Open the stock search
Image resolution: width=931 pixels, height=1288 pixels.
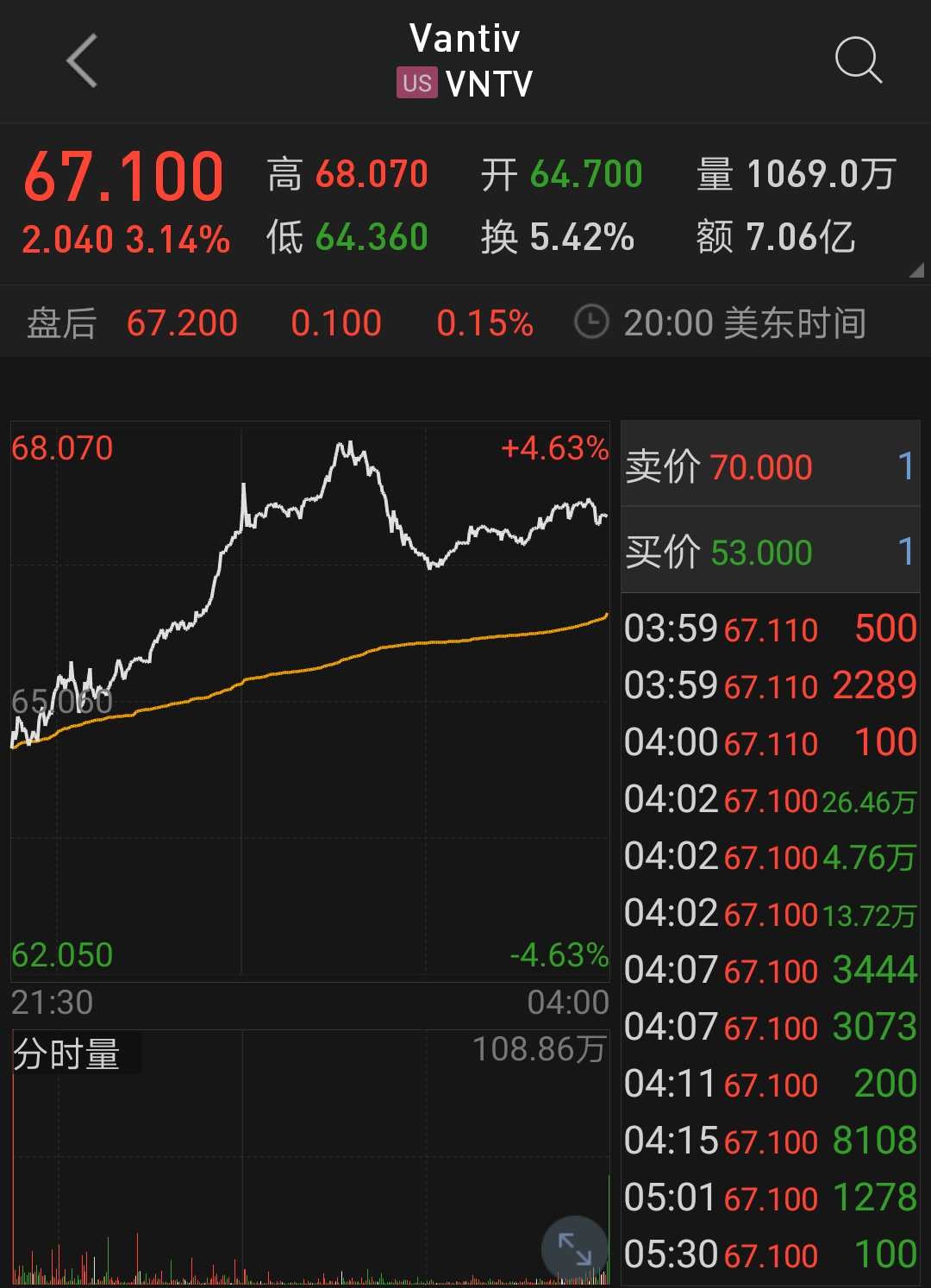tap(858, 61)
